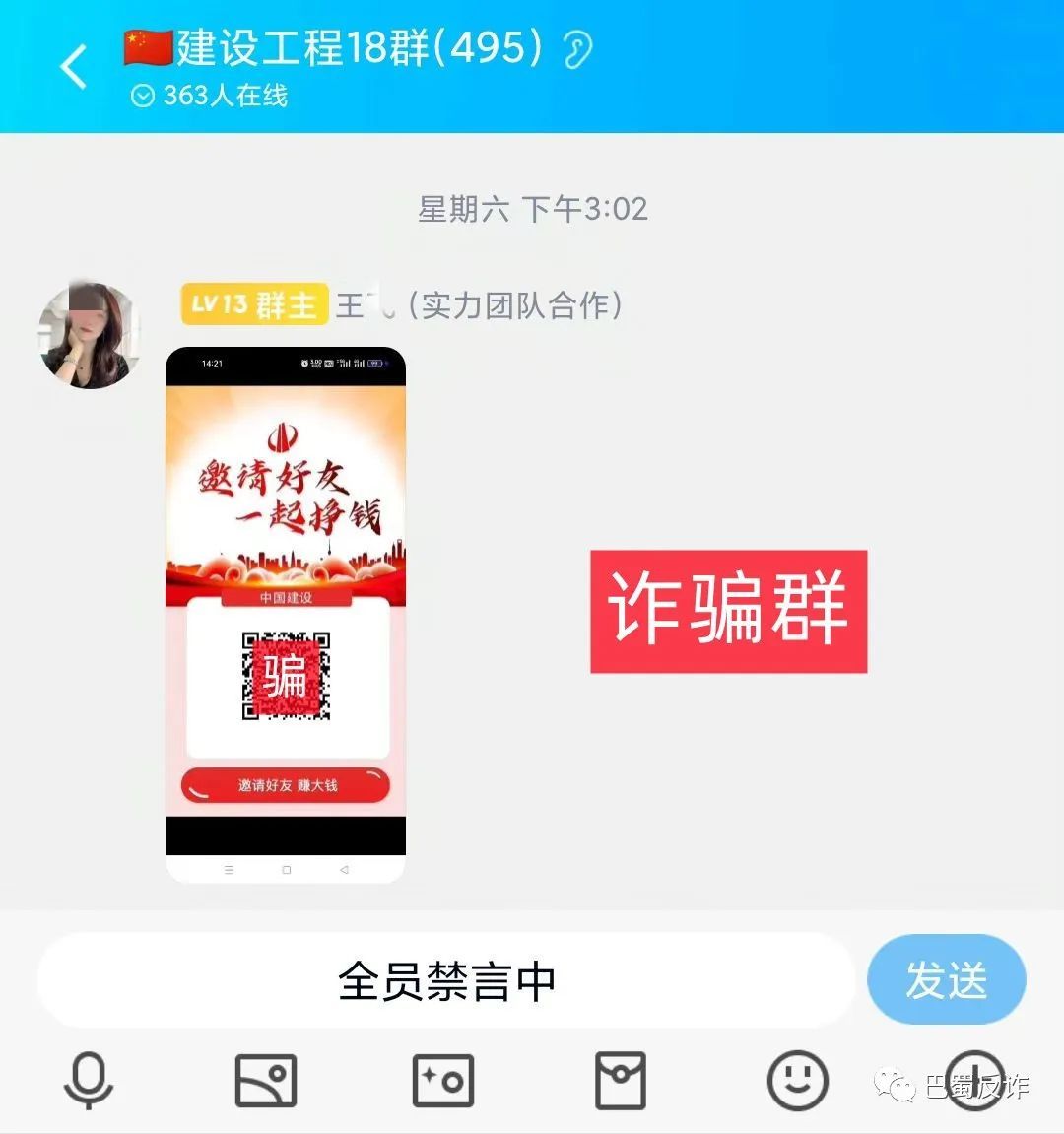The width and height of the screenshot is (1064, 1134).
Task: Tap the back arrow to leave chat
Action: (72, 65)
